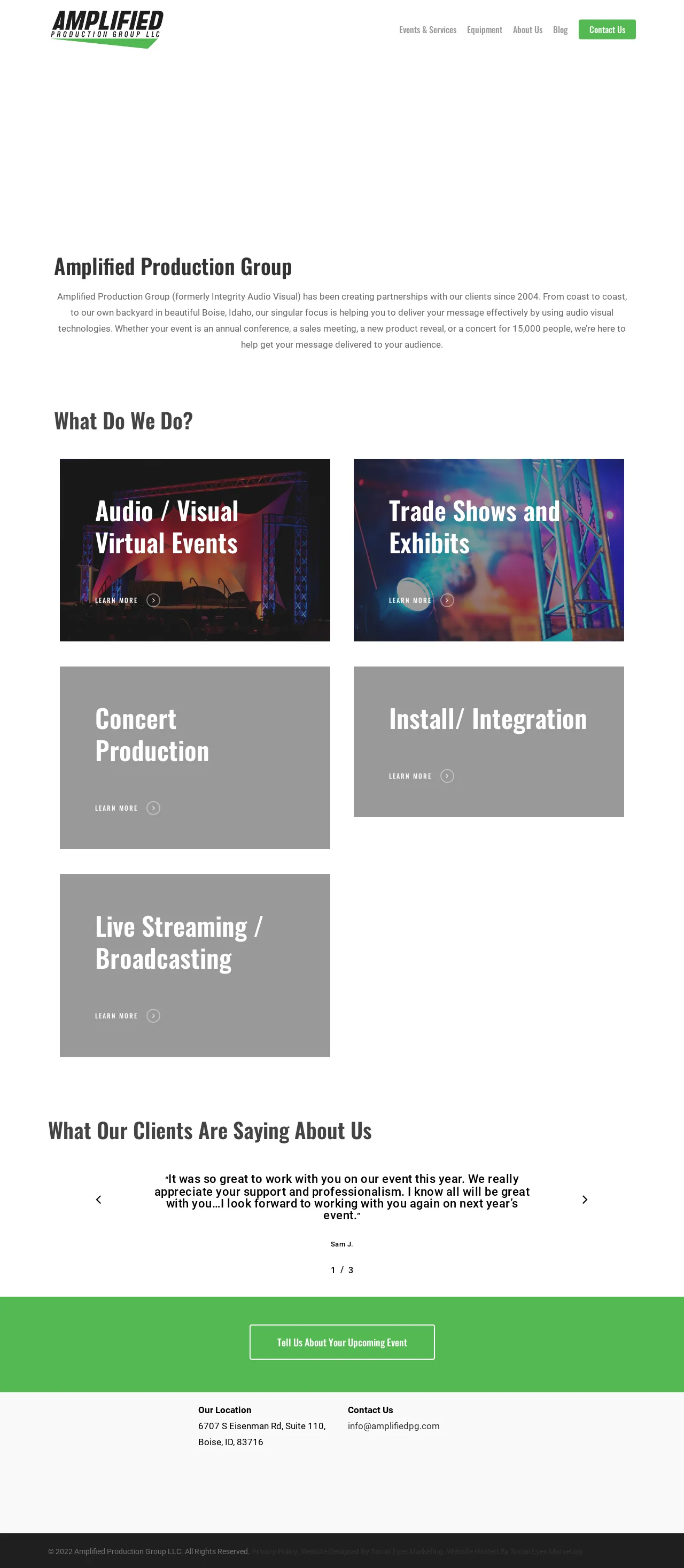The image size is (684, 1568).
Task: Open the Events & Services menu item
Action: point(428,30)
